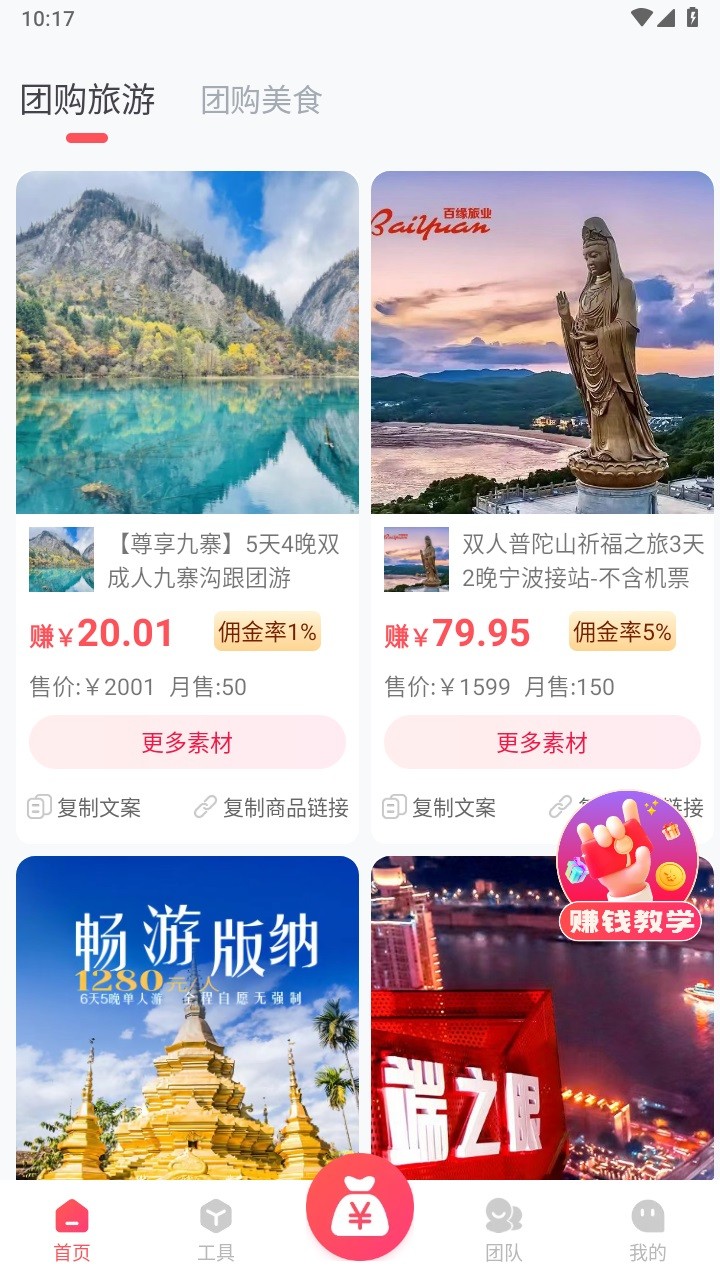Click the copy-document icon beside 复制文案 on Jiuzhaigou card

36,808
